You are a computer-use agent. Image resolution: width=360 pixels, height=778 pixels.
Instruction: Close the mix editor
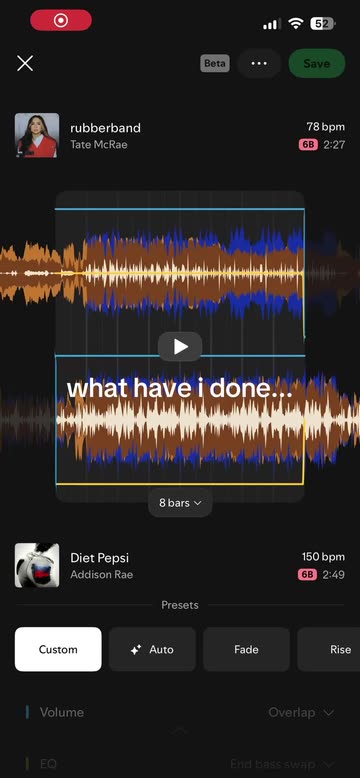tap(25, 64)
